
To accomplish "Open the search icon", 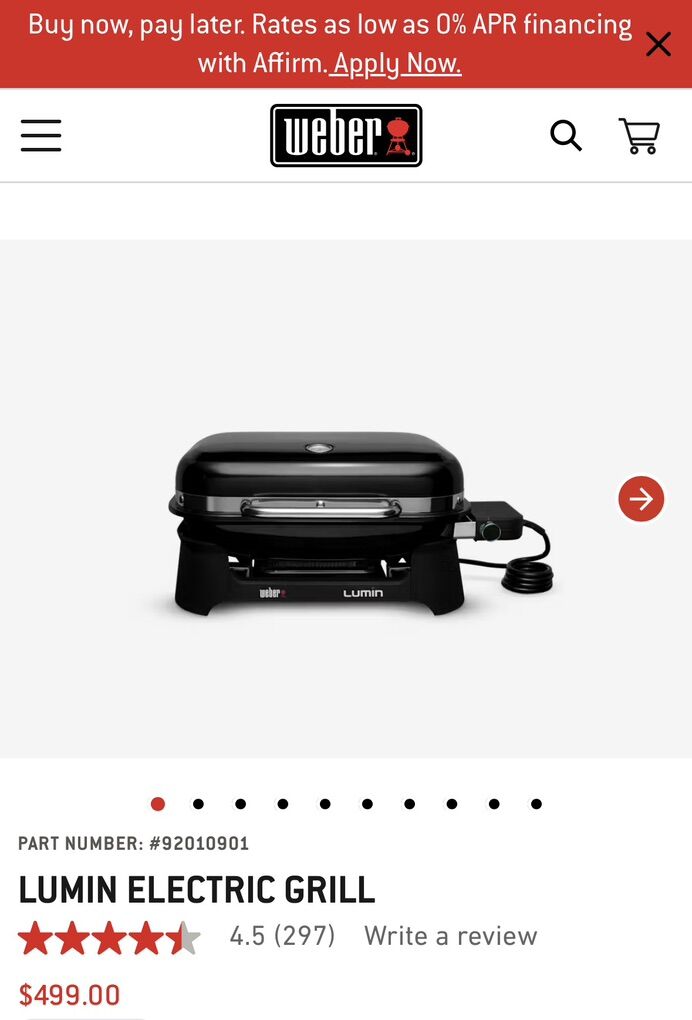I will (x=566, y=135).
